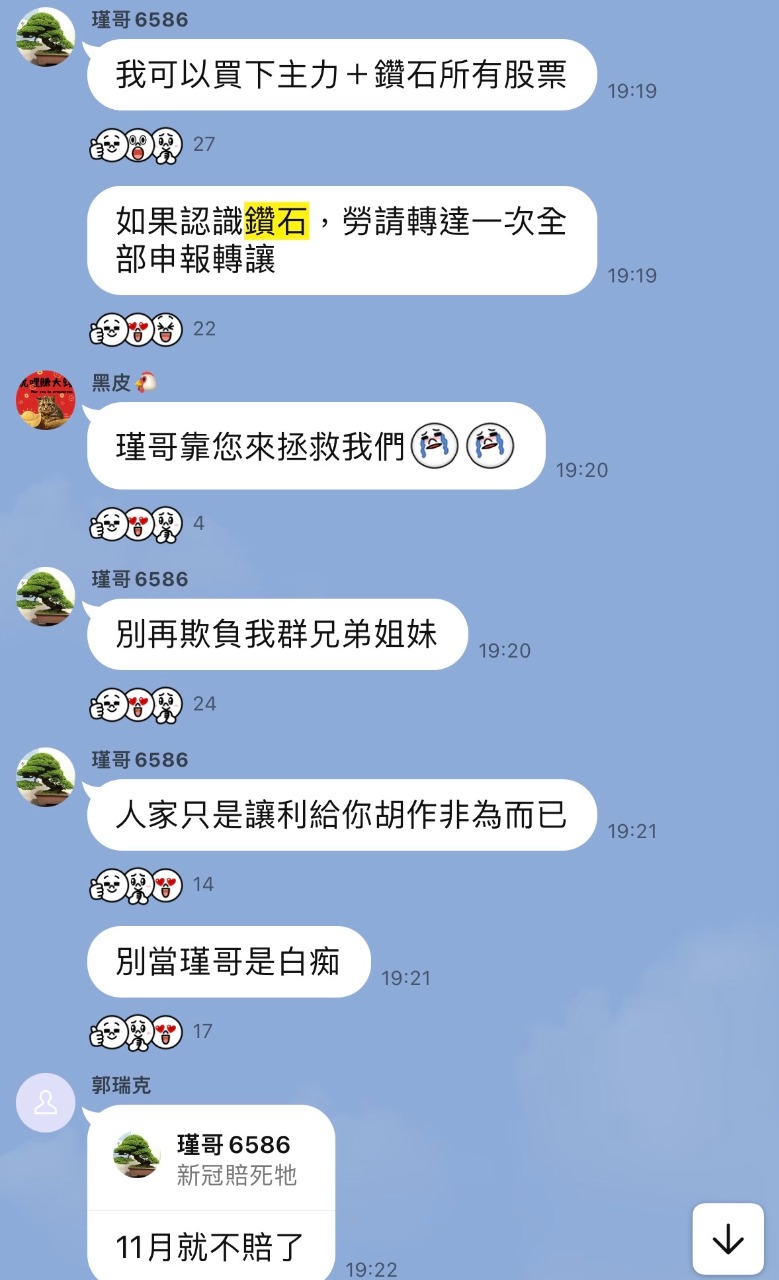View reactions under 瑾哥靠您來拯救我們
Screen dimensions: 779x1280
(x=147, y=523)
